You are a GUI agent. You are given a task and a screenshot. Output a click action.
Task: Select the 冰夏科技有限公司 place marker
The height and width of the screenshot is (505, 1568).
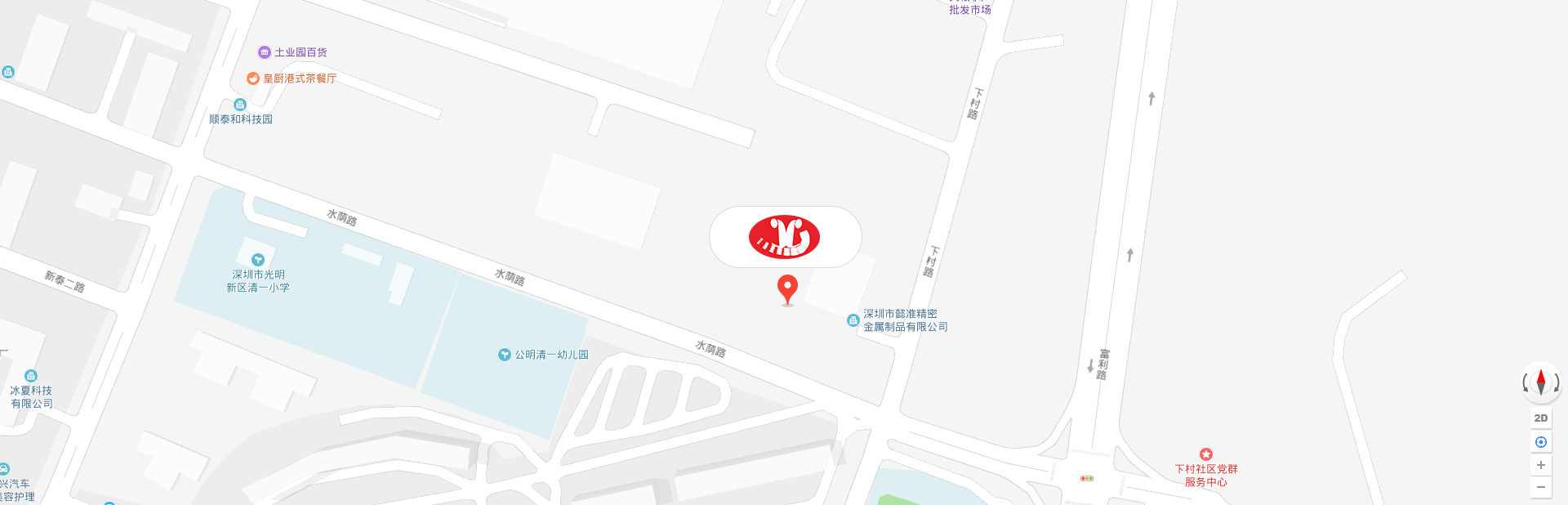(31, 376)
